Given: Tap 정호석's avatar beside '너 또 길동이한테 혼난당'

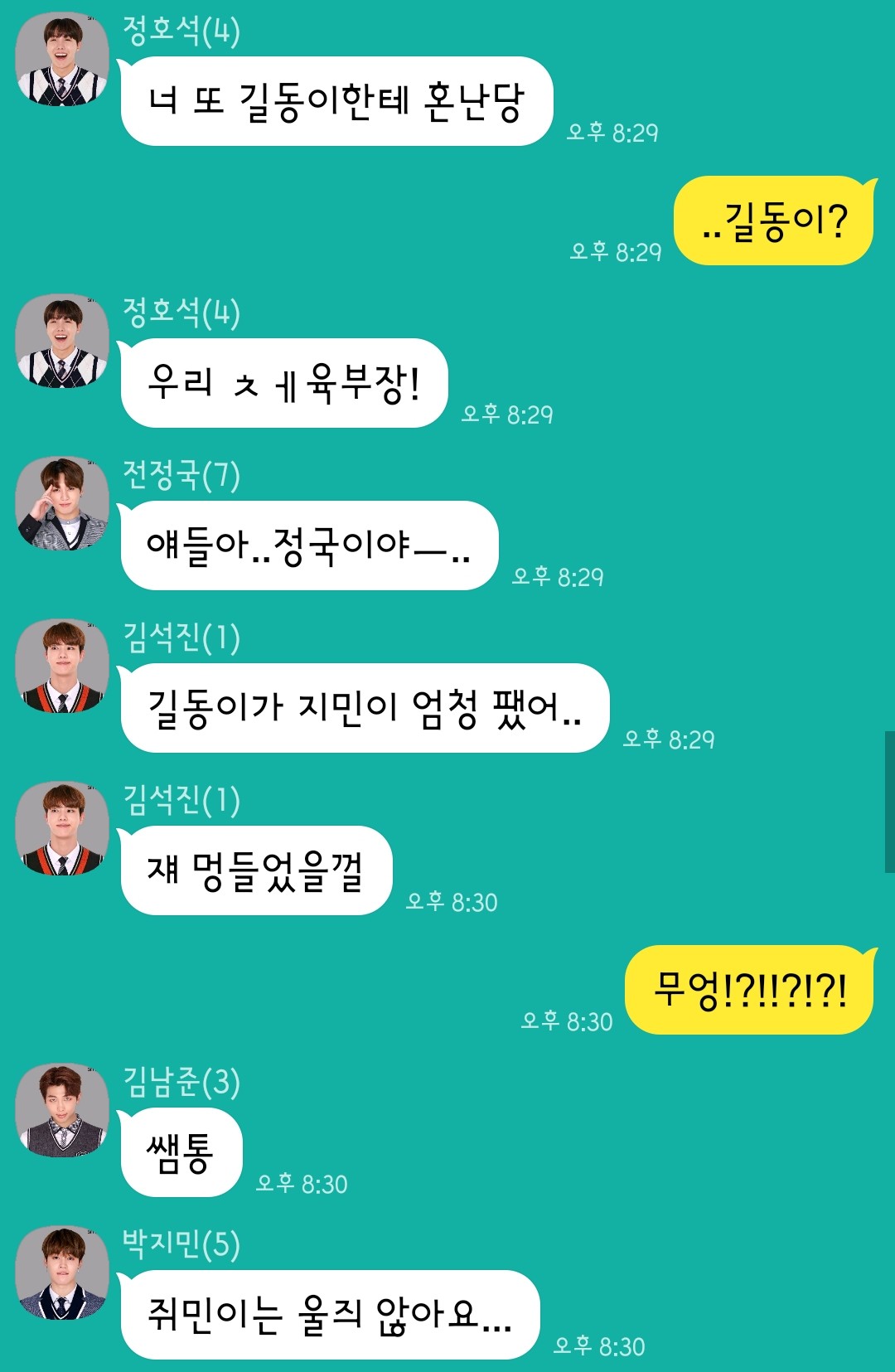Looking at the screenshot, I should click(x=62, y=60).
